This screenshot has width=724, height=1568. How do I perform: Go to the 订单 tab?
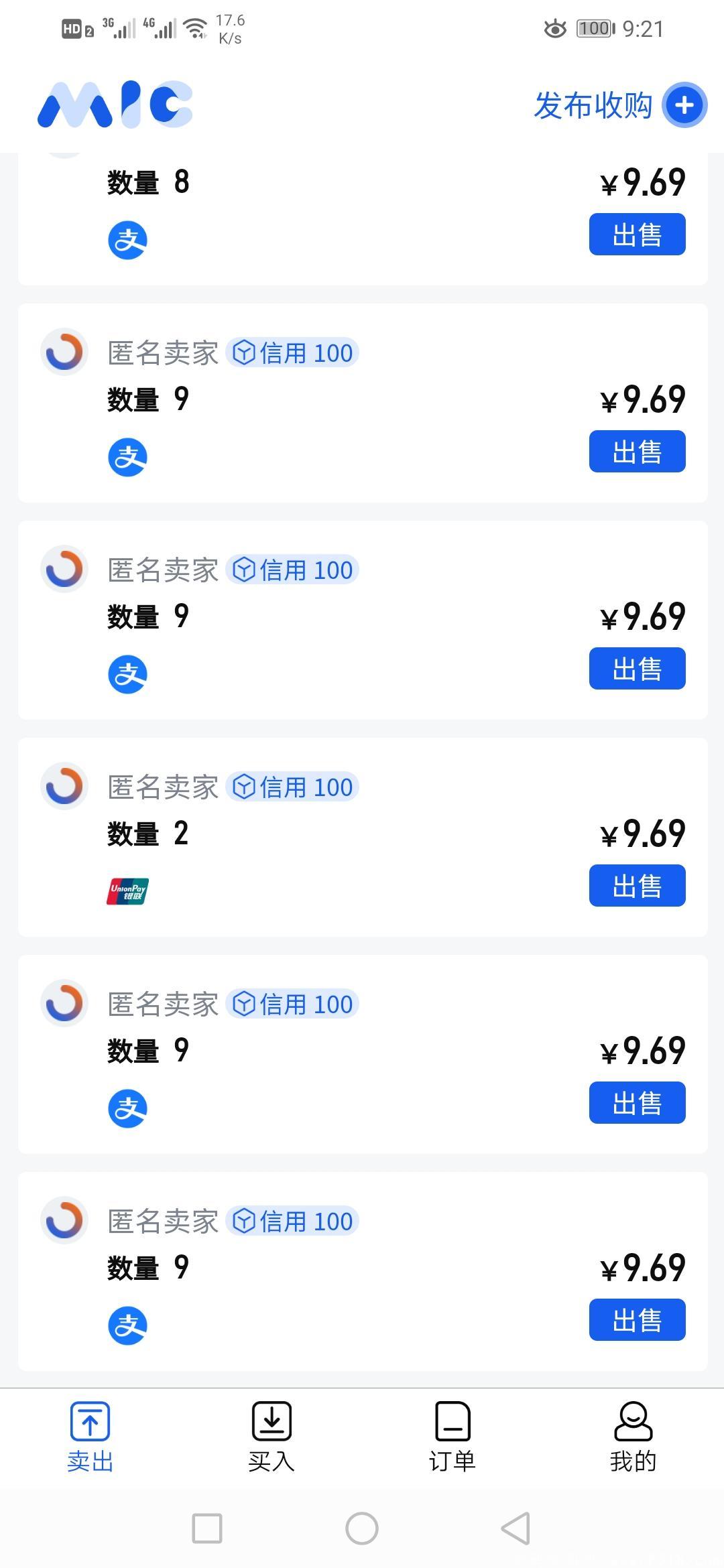[x=452, y=1437]
